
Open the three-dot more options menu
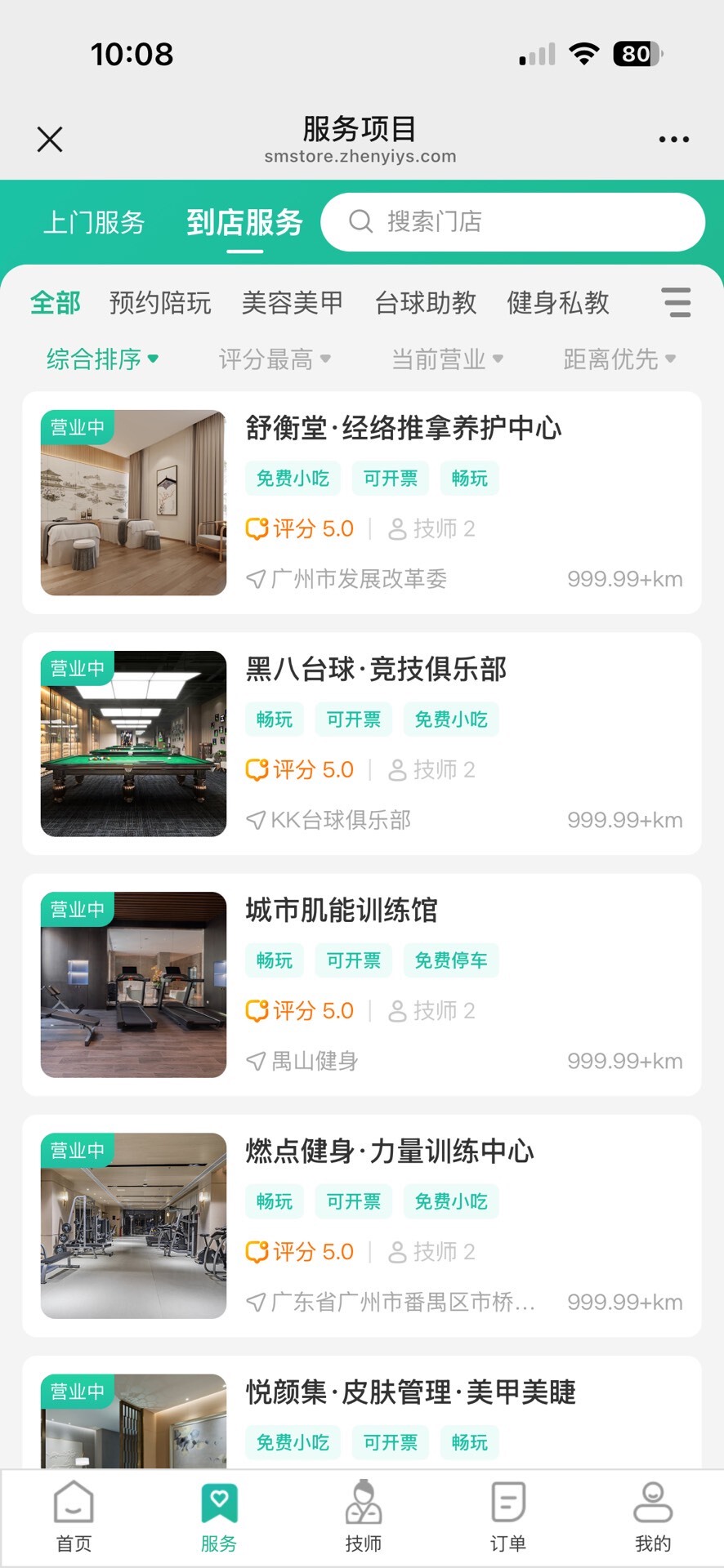point(673,140)
